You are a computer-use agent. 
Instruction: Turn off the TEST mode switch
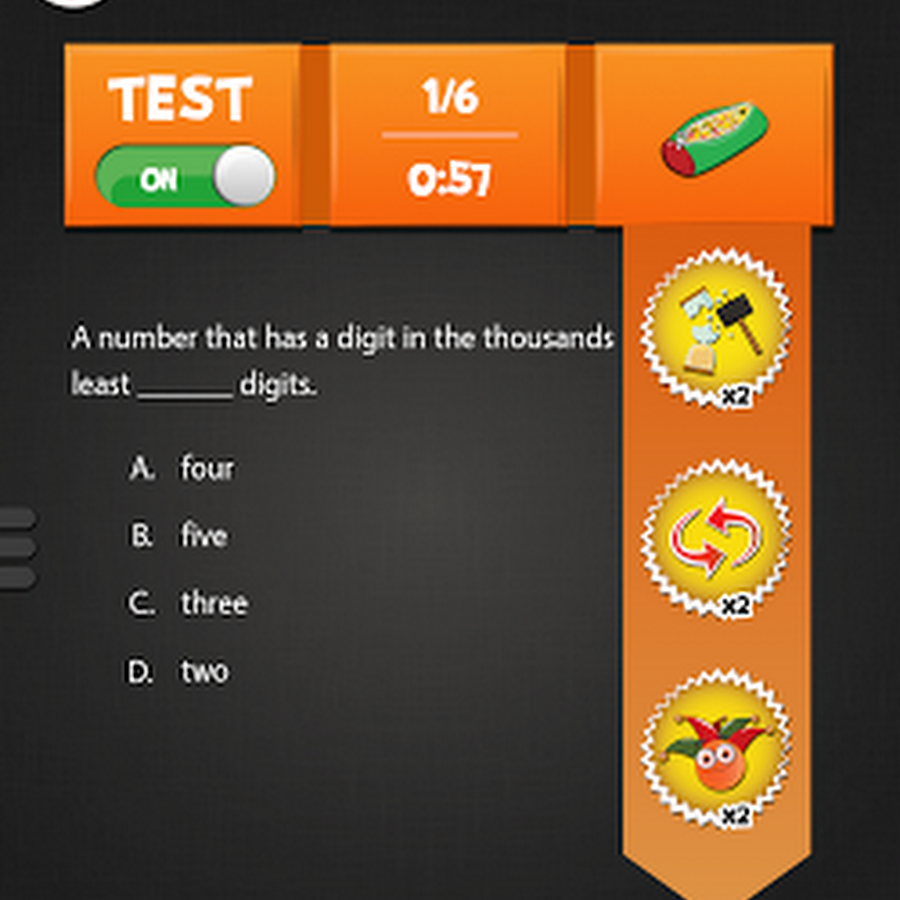[x=186, y=177]
